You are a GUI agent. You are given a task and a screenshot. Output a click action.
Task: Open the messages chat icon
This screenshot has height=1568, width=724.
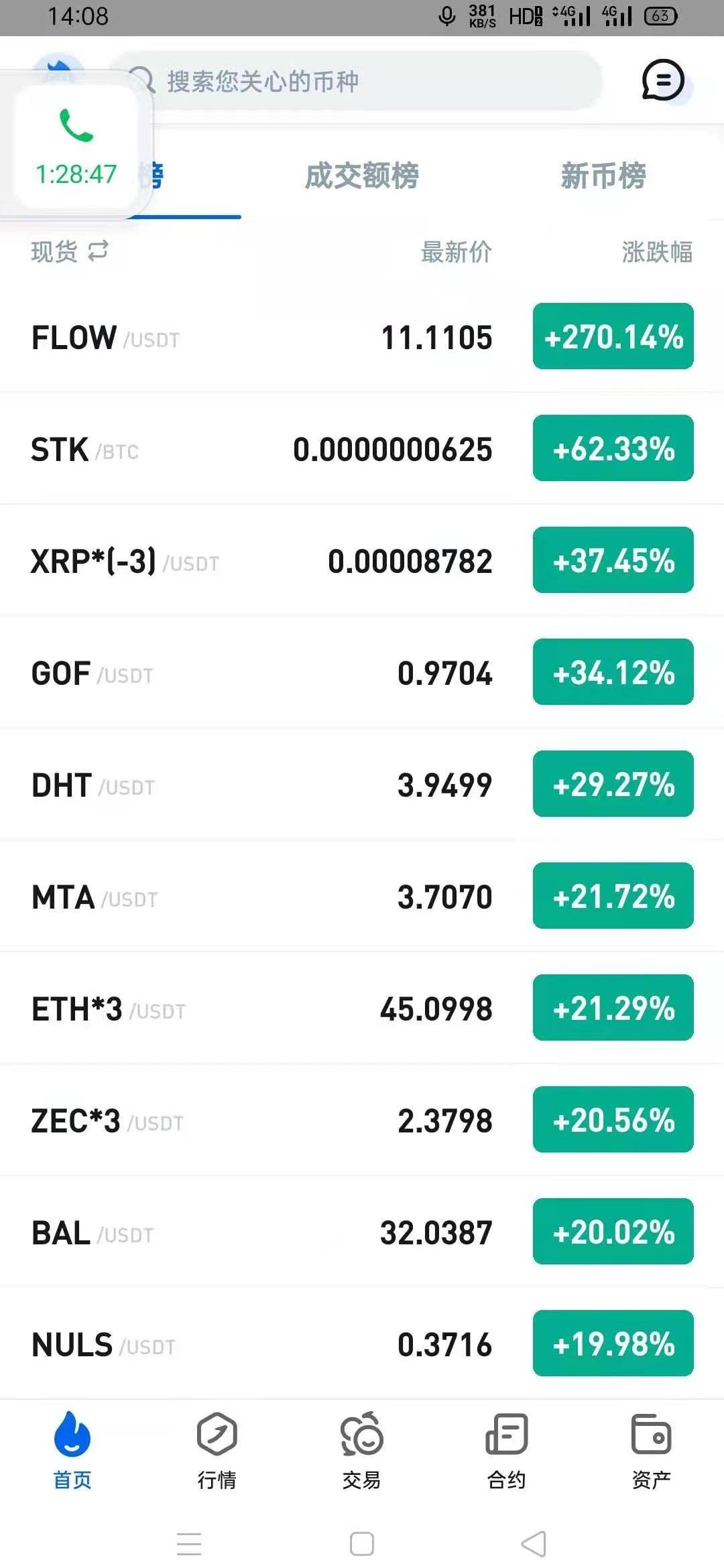(663, 80)
